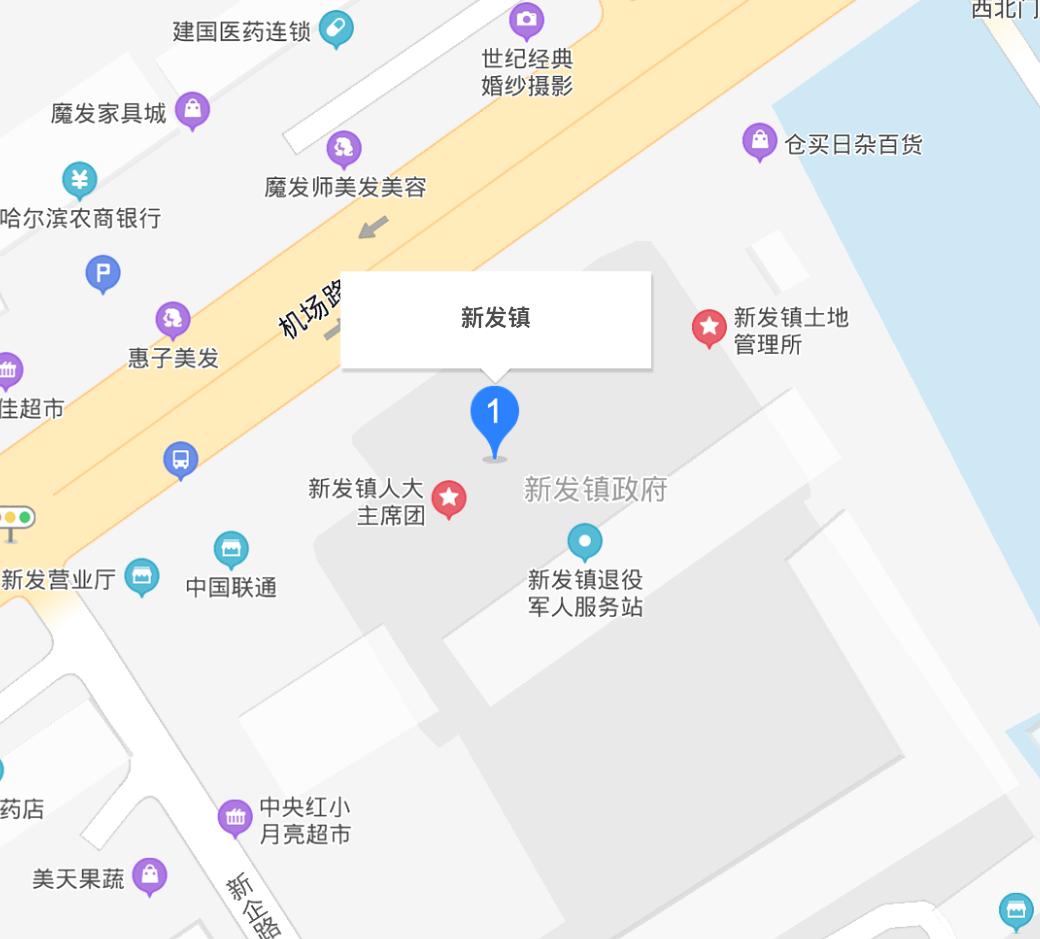Tap the 新发镇退役军人服务站 marker
The image size is (1040, 939).
[585, 543]
